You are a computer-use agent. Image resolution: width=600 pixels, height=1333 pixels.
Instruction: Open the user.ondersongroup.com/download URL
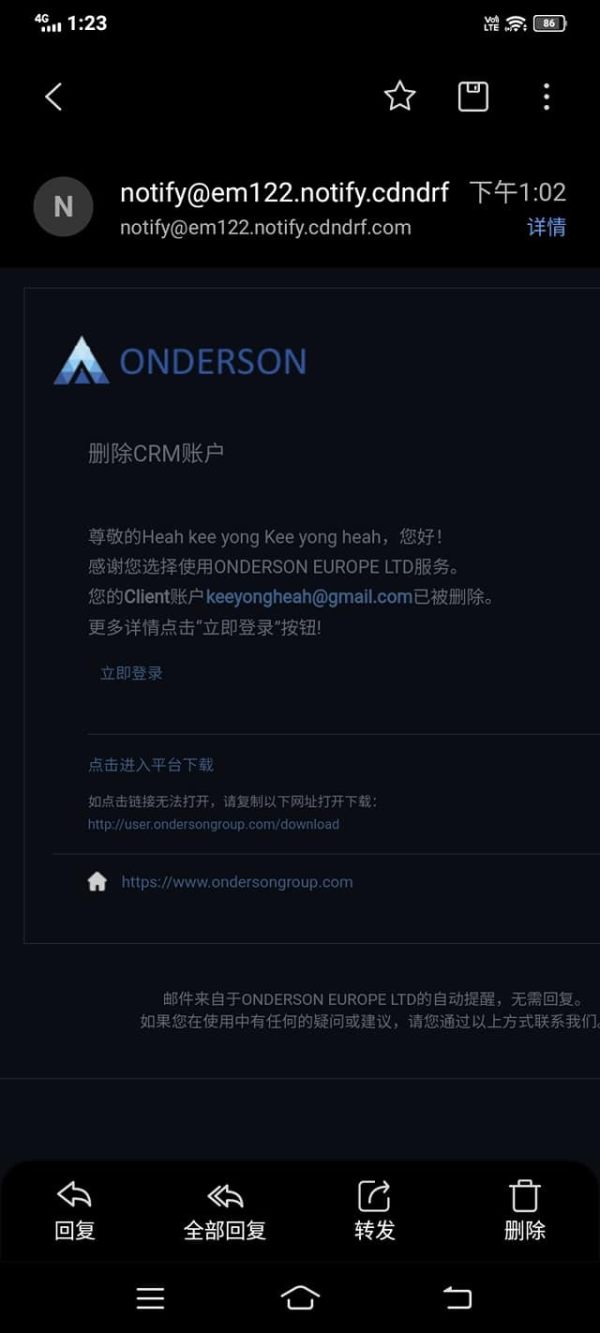214,825
